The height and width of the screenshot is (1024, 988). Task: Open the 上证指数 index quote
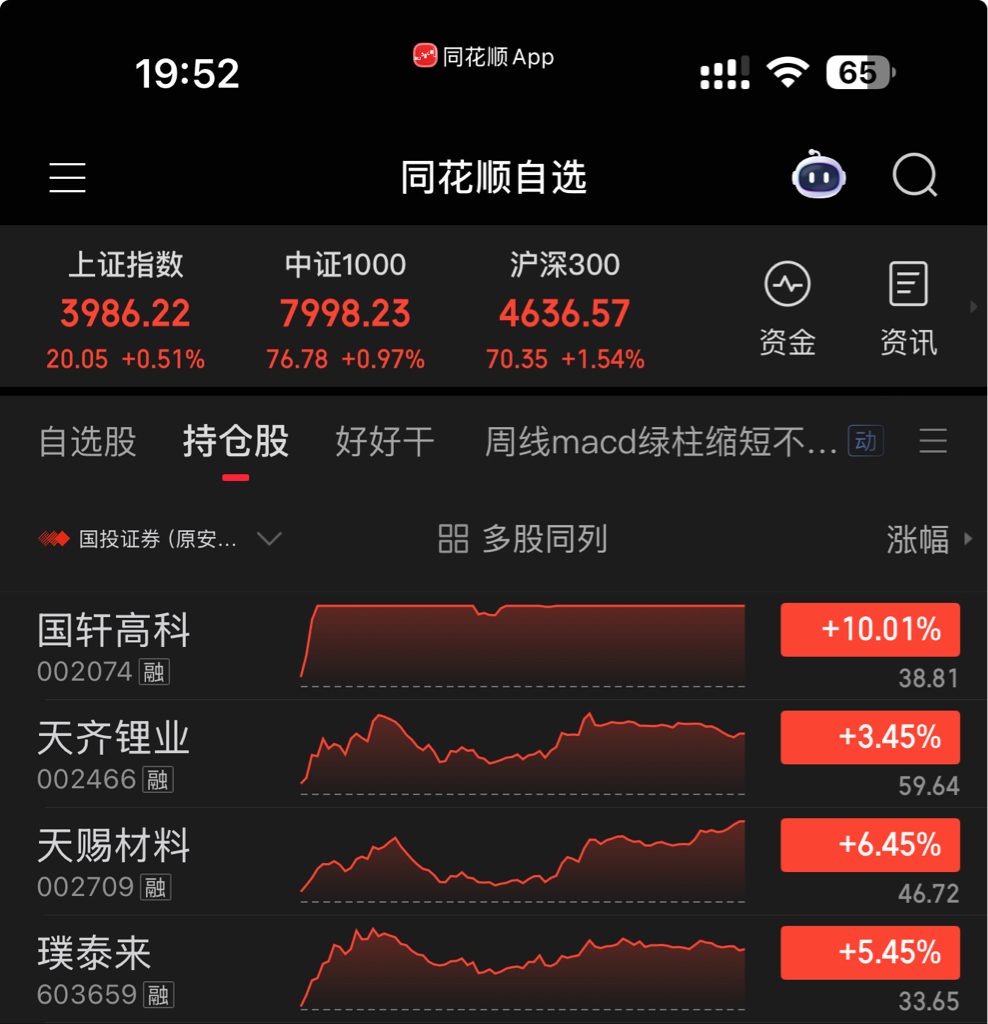pyautogui.click(x=125, y=310)
